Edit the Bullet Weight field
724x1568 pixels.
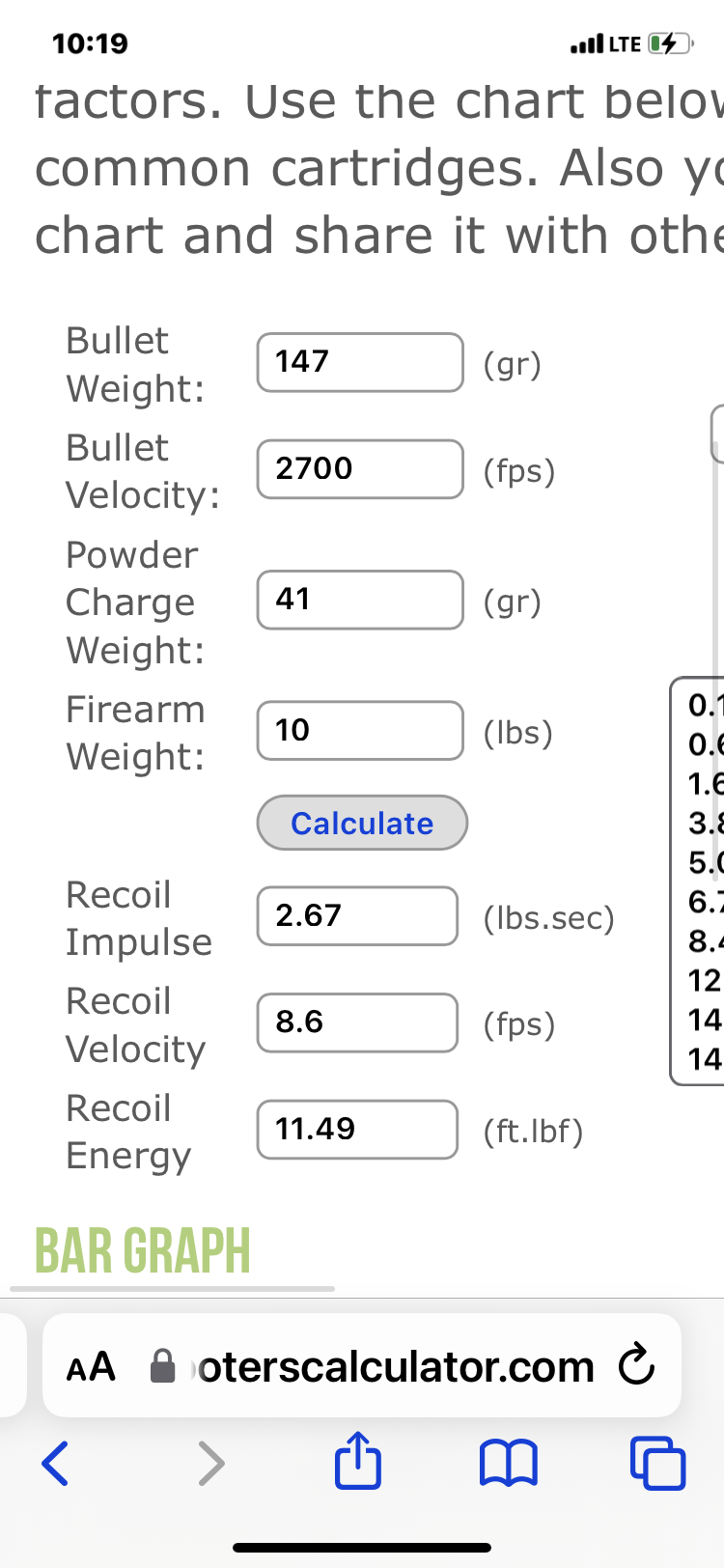[360, 363]
